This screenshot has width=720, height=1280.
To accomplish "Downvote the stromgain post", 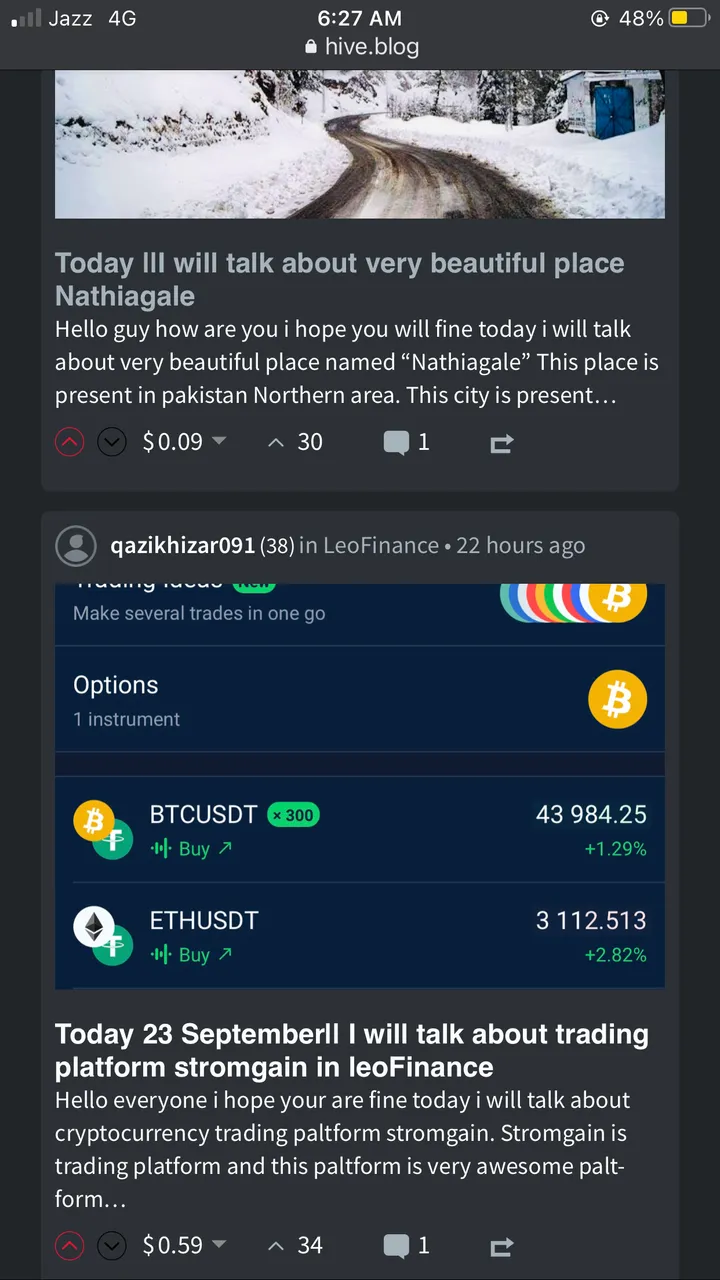I will point(111,1246).
